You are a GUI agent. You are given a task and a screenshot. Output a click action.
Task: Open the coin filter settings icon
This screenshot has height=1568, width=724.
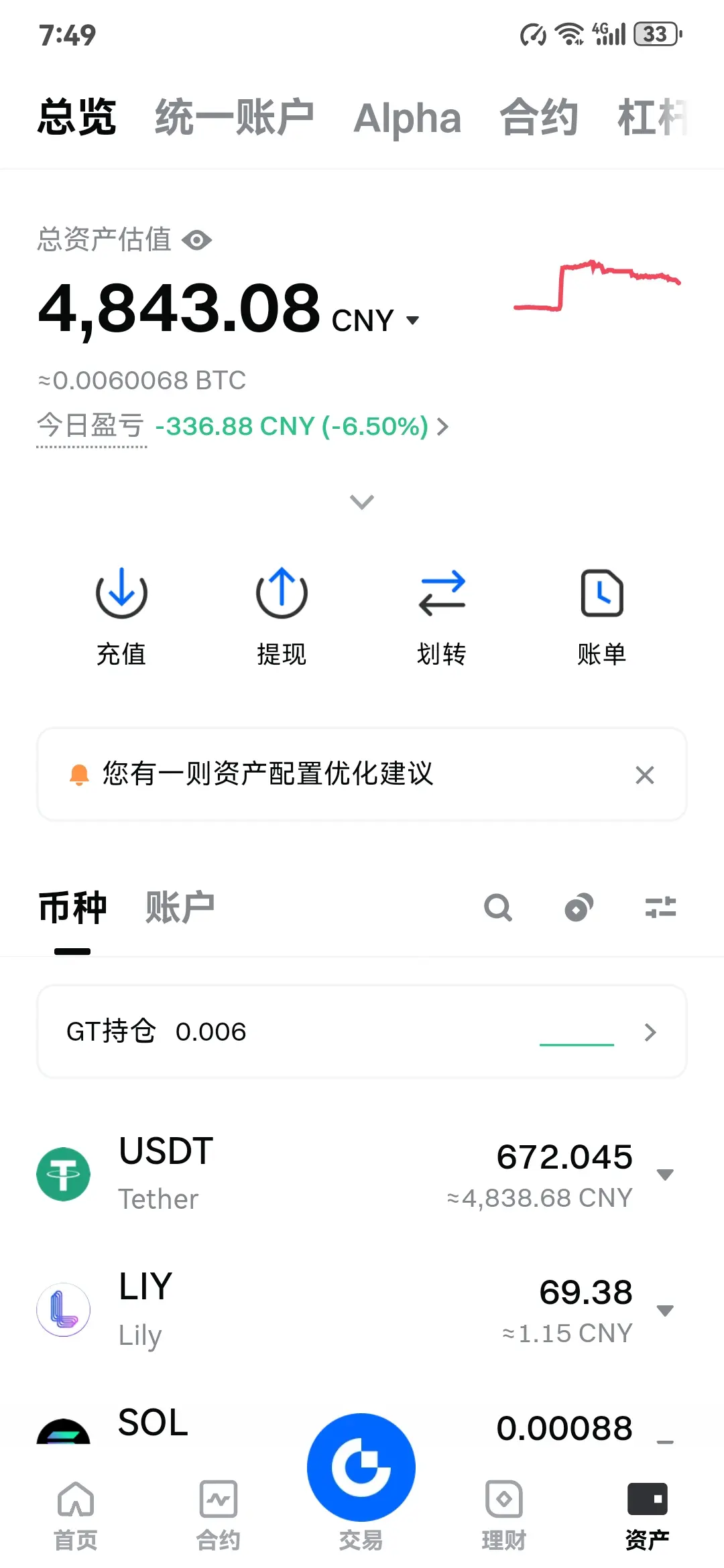(660, 908)
